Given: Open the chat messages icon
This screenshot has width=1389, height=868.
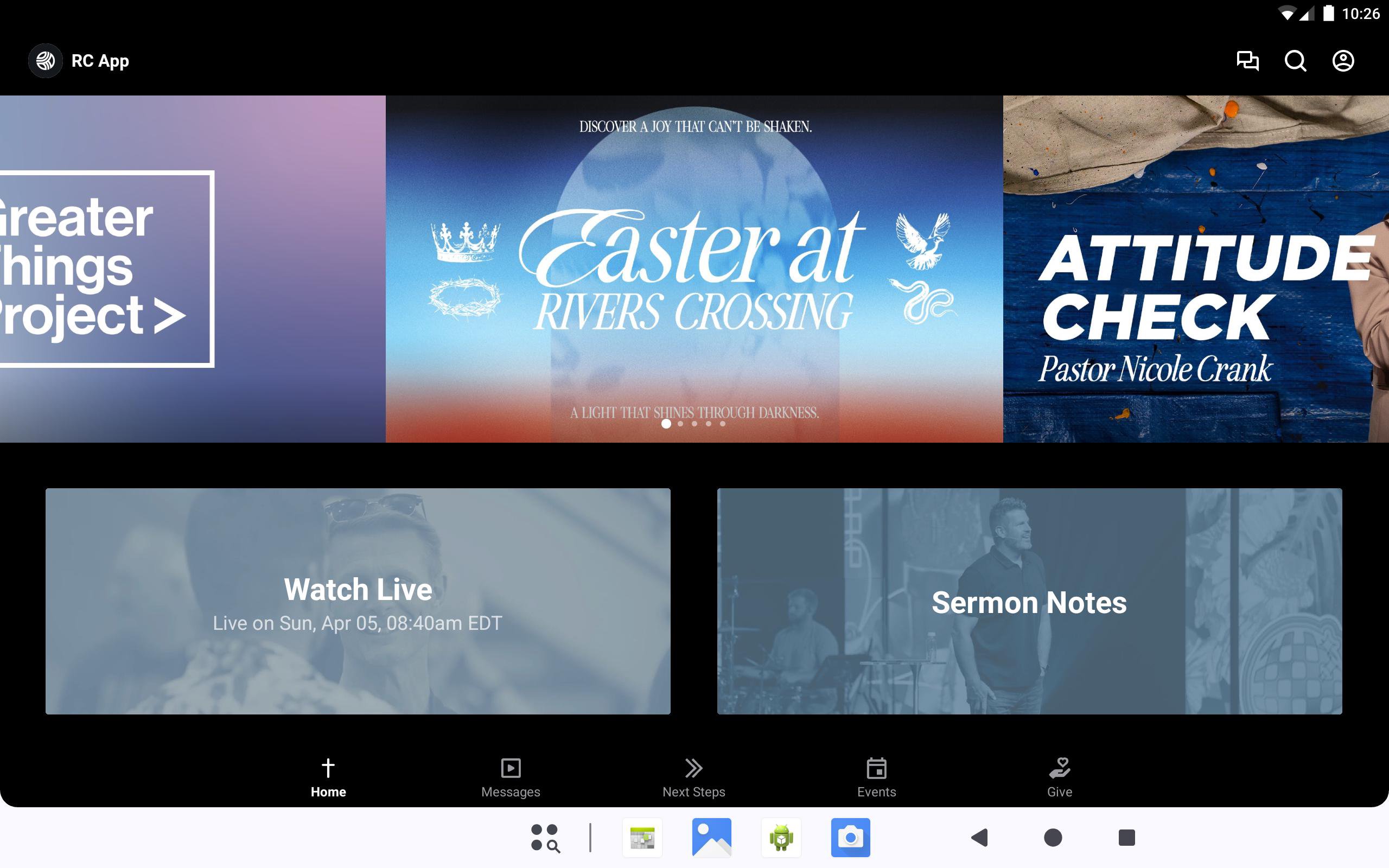Looking at the screenshot, I should click(x=1247, y=61).
